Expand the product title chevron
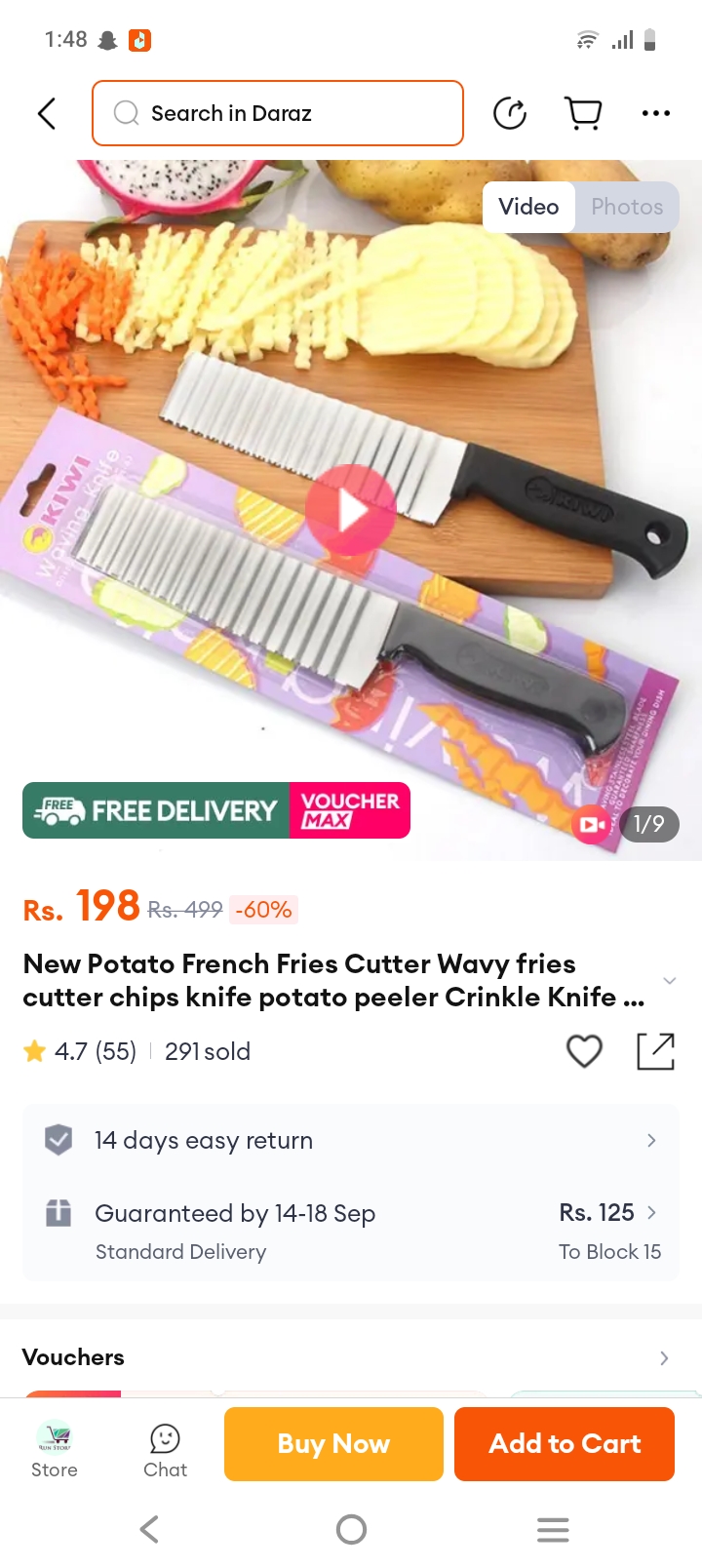This screenshot has width=702, height=1568. pos(669,980)
